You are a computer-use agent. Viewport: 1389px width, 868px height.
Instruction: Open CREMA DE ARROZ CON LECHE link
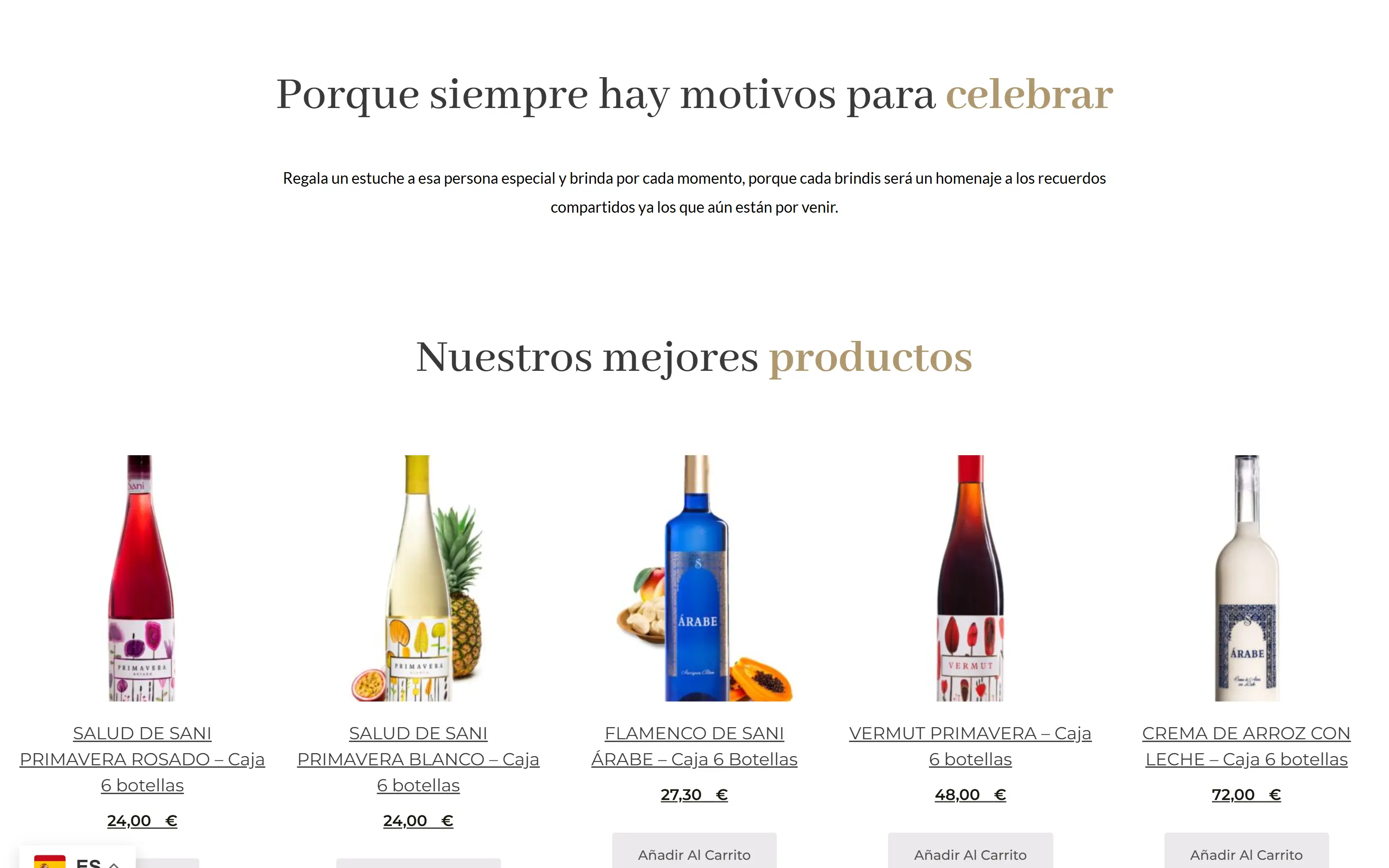coord(1245,746)
